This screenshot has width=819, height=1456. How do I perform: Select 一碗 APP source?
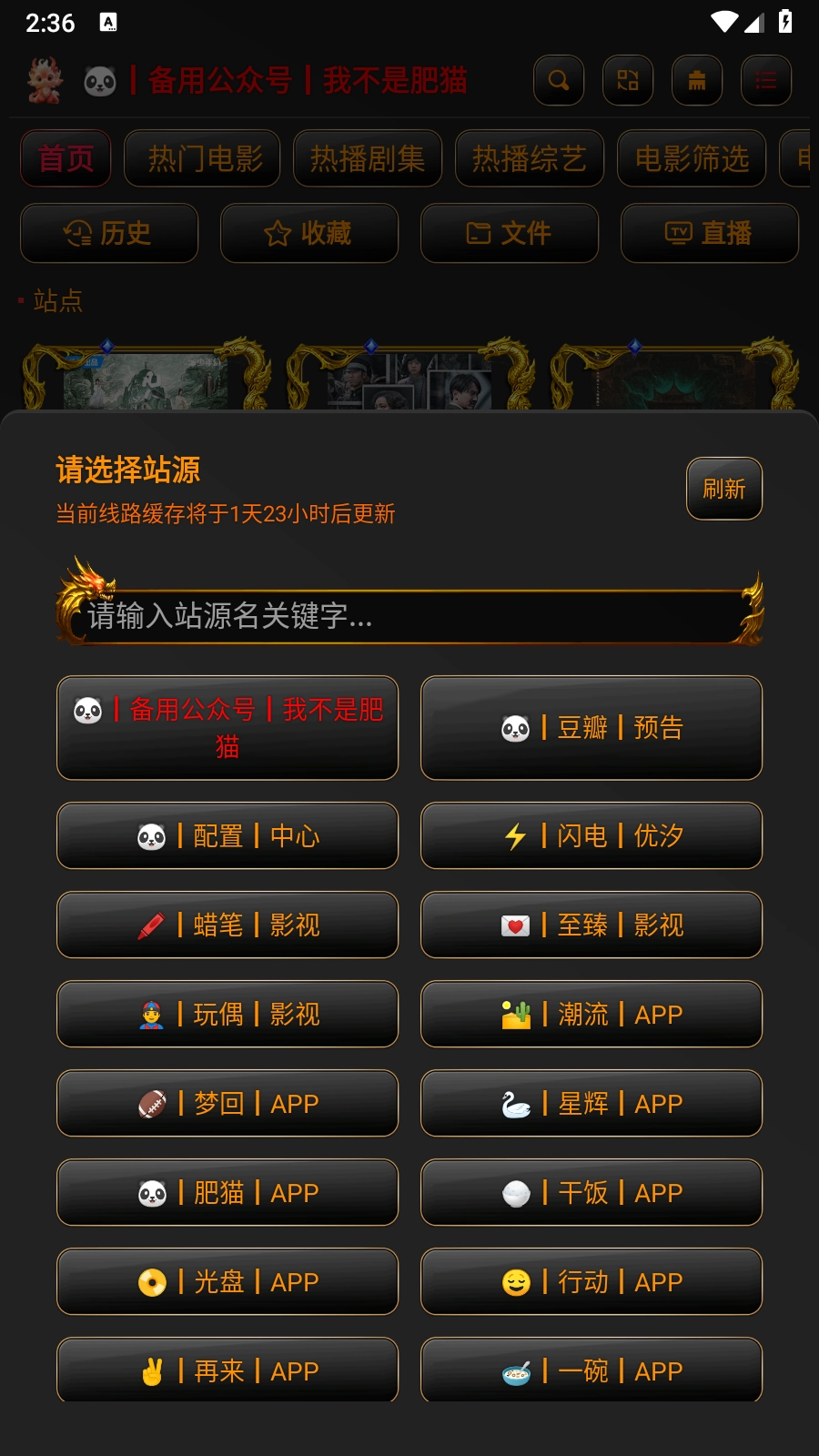(591, 1370)
